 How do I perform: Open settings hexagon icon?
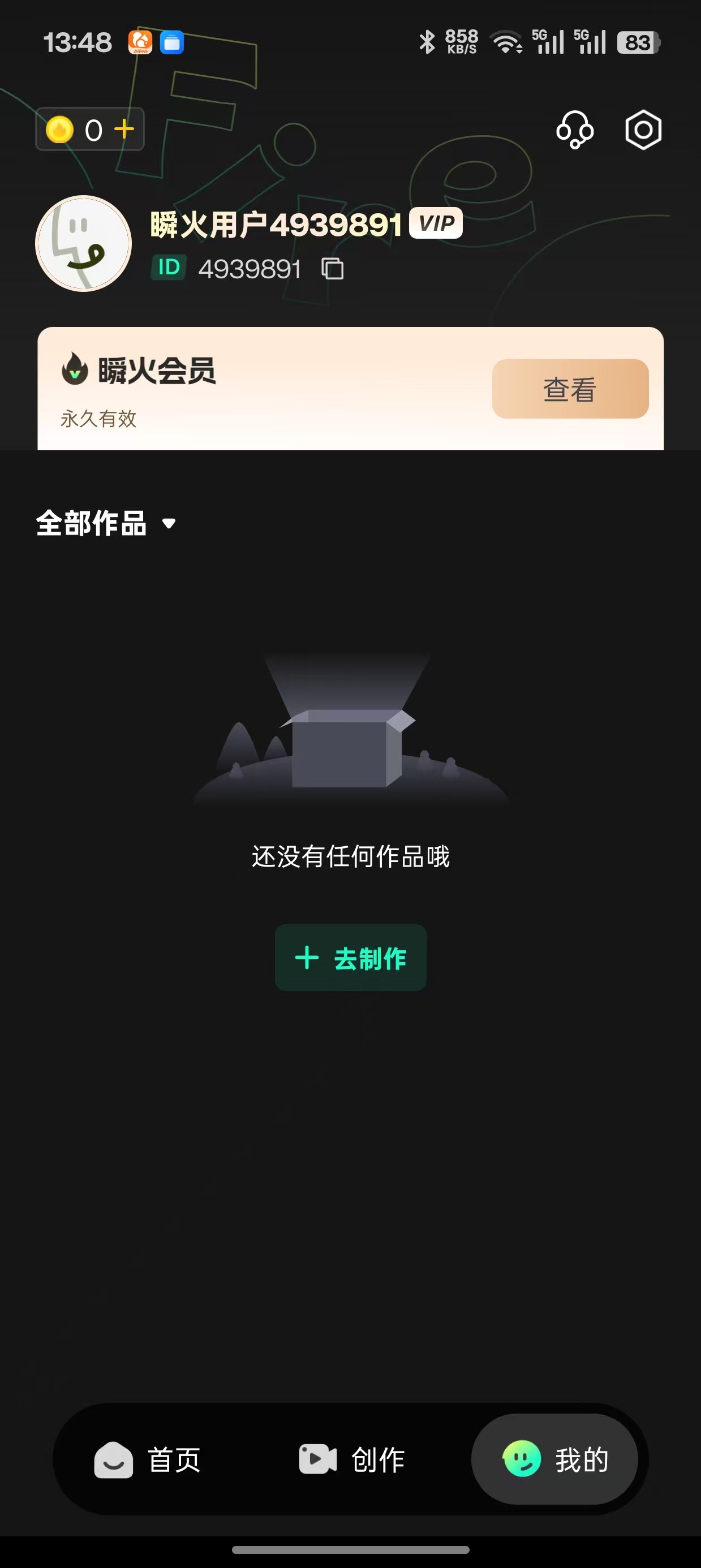pyautogui.click(x=643, y=130)
